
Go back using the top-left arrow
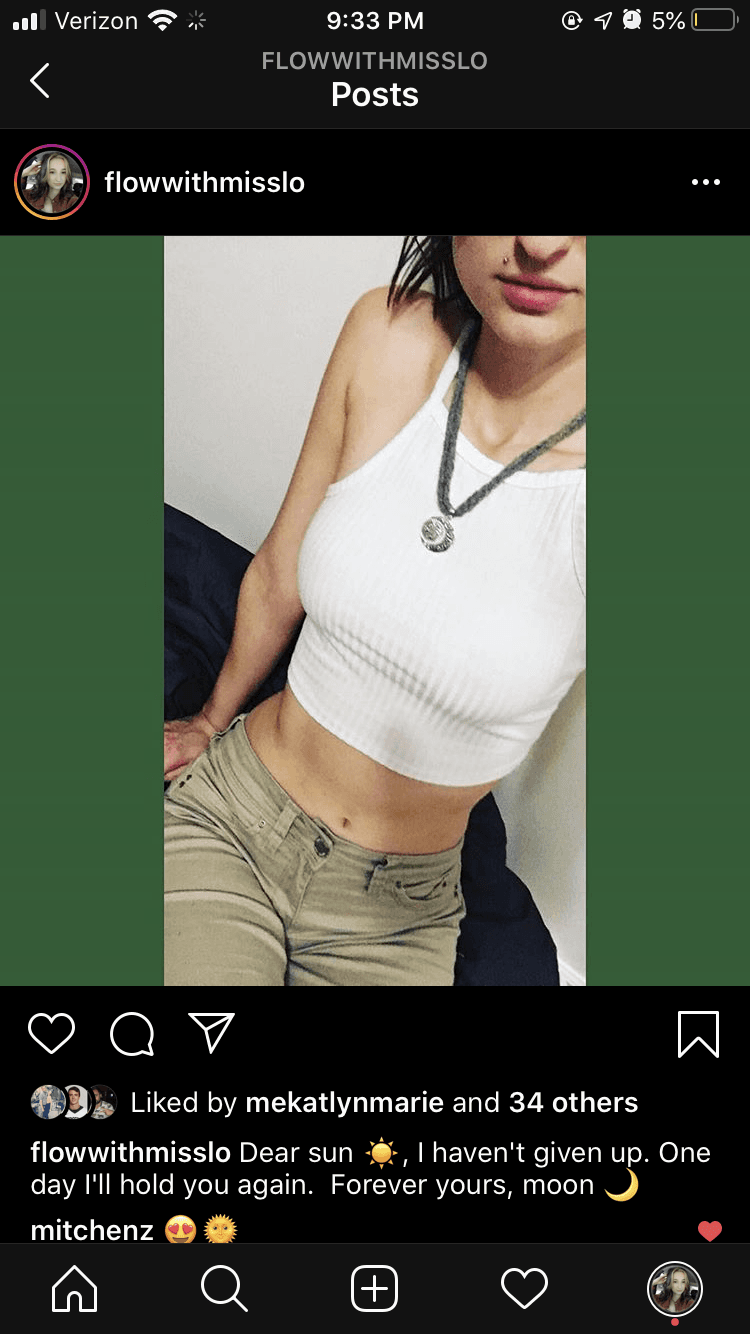(40, 80)
